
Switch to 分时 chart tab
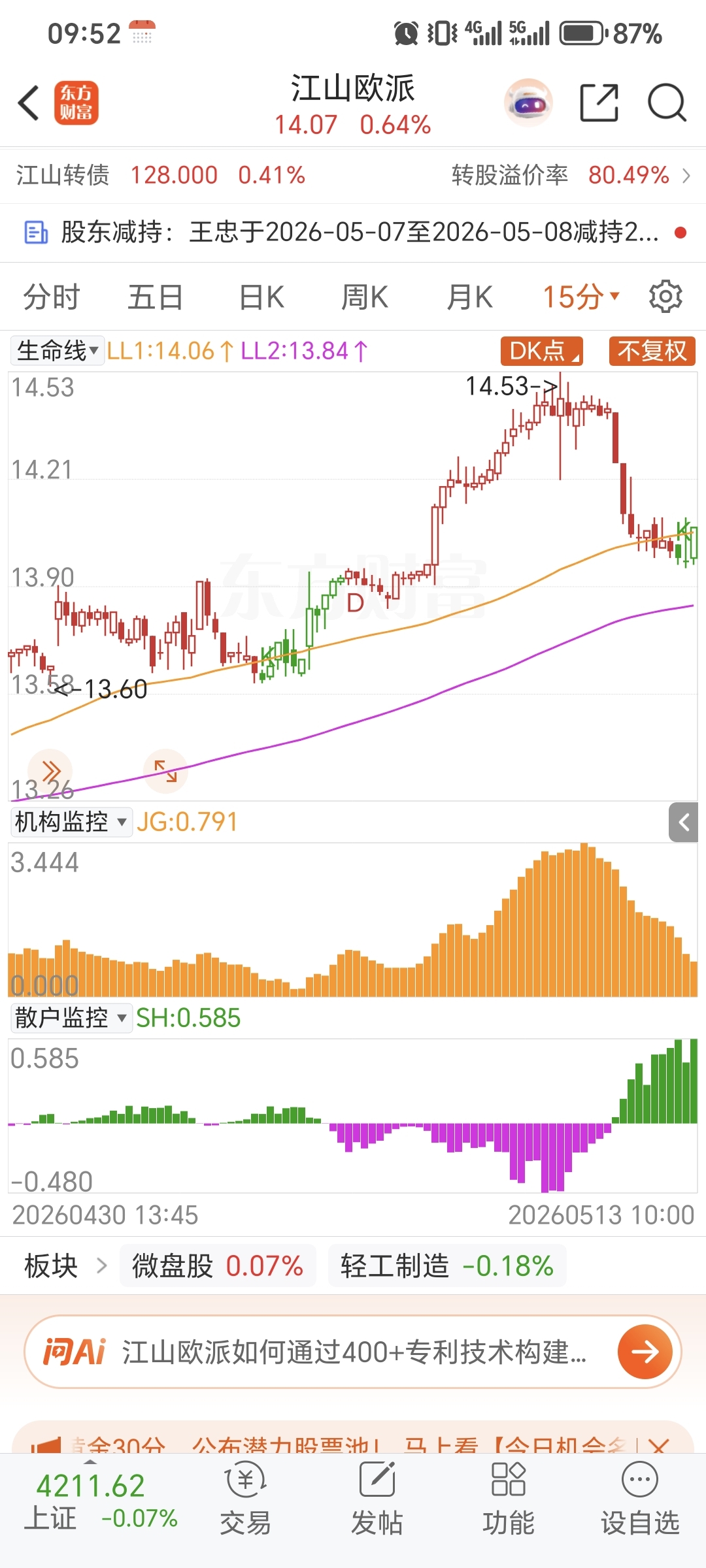(52, 297)
